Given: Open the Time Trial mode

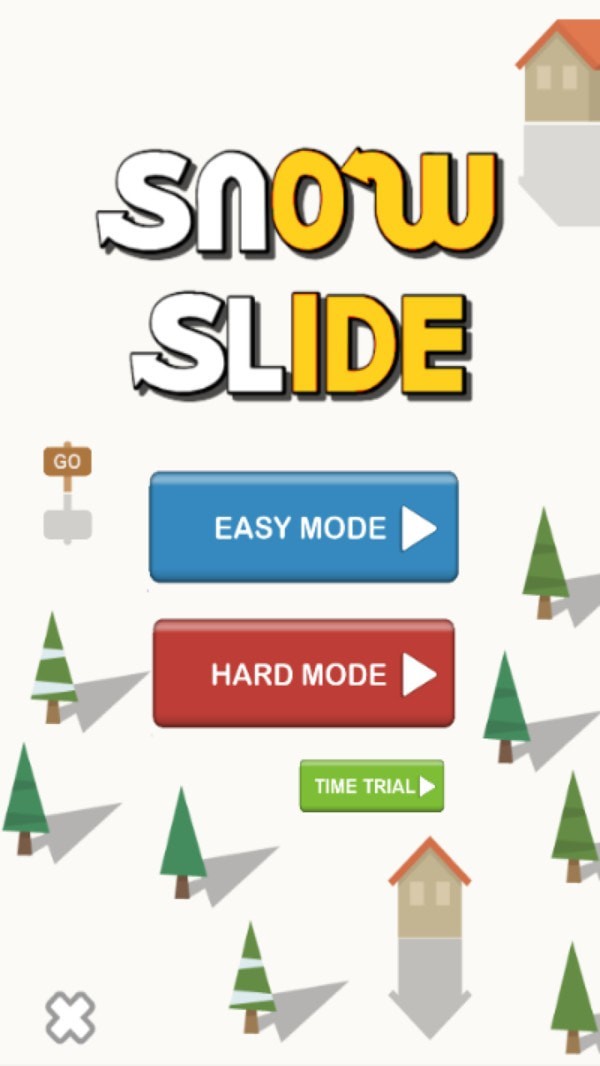Looking at the screenshot, I should click(x=372, y=786).
